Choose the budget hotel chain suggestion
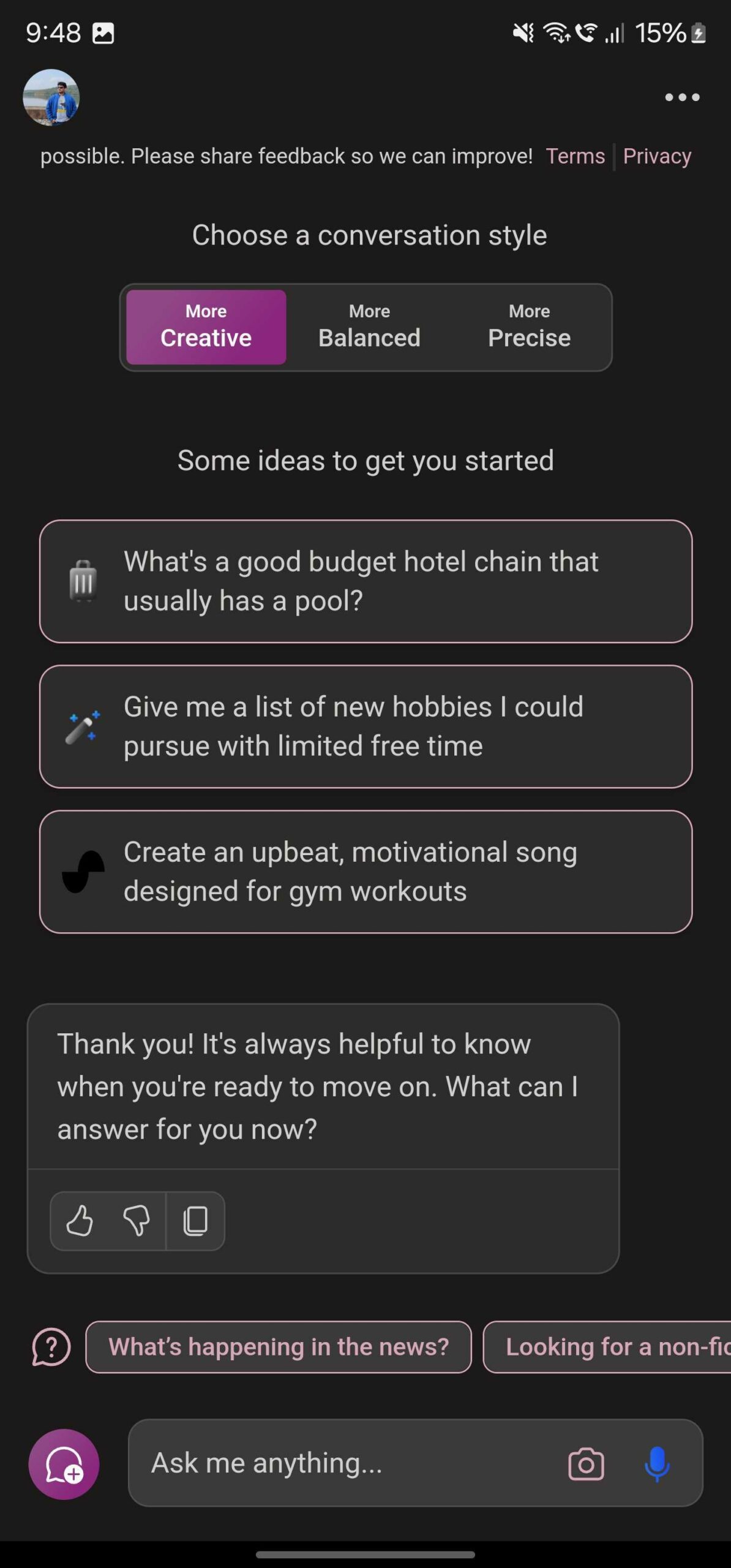 (x=365, y=581)
